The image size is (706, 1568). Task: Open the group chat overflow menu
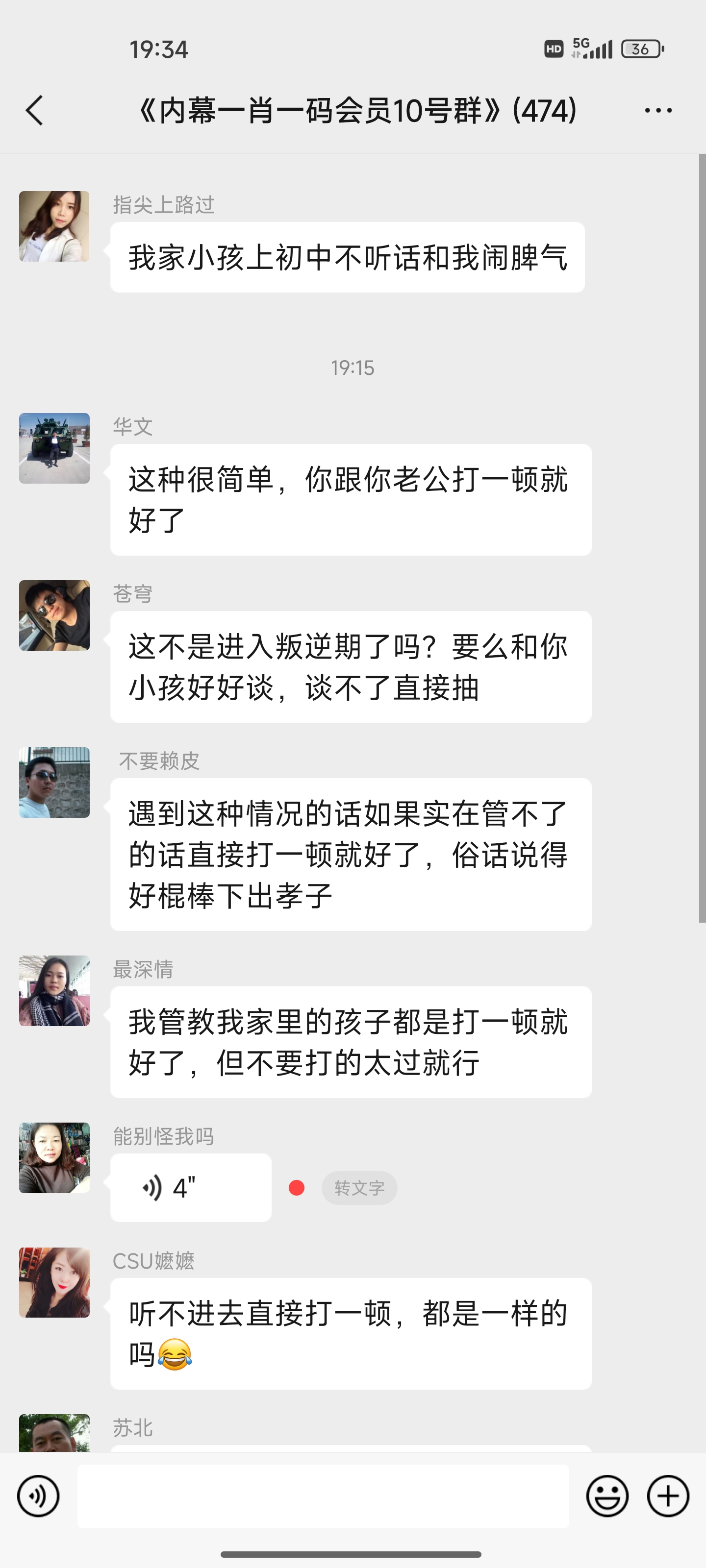click(x=658, y=110)
